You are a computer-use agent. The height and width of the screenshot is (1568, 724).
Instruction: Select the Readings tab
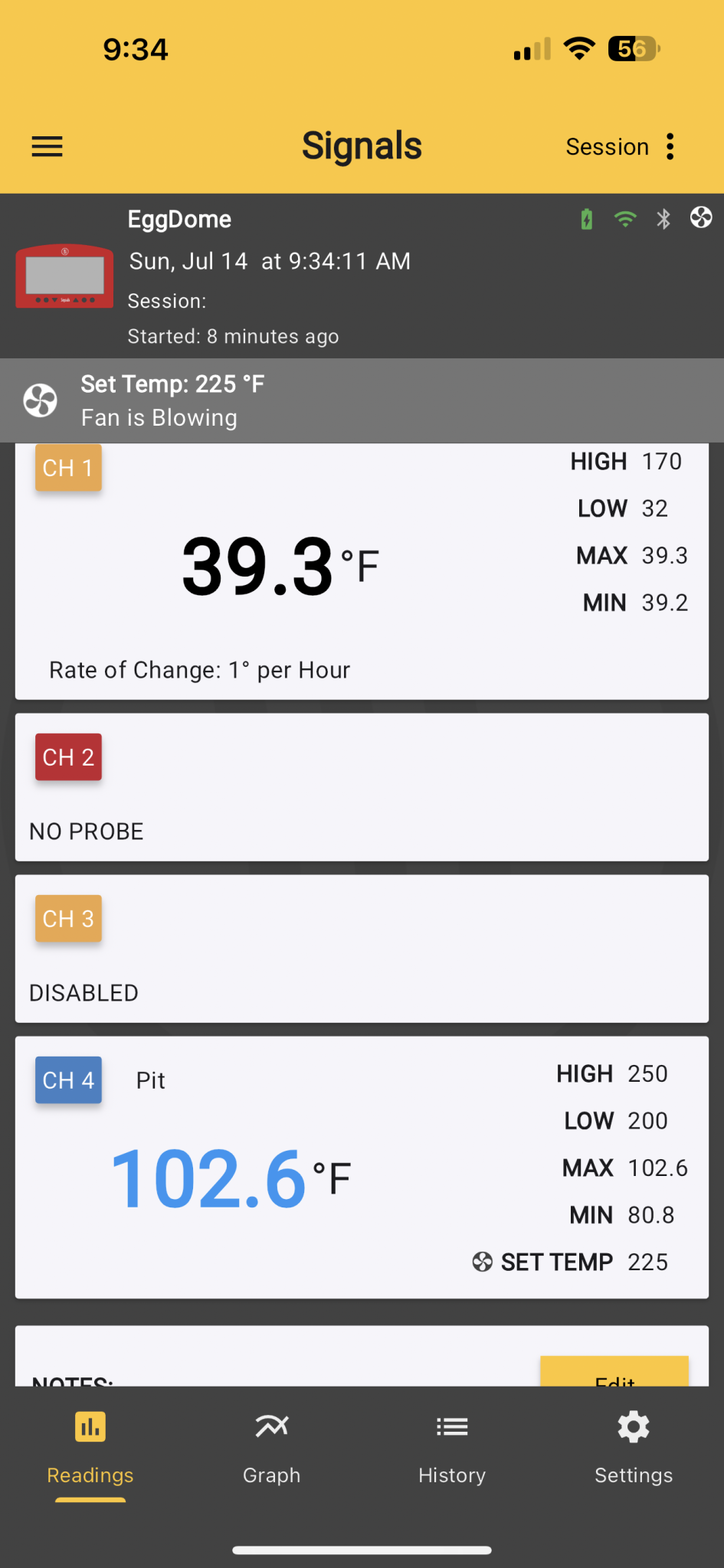pyautogui.click(x=90, y=1447)
